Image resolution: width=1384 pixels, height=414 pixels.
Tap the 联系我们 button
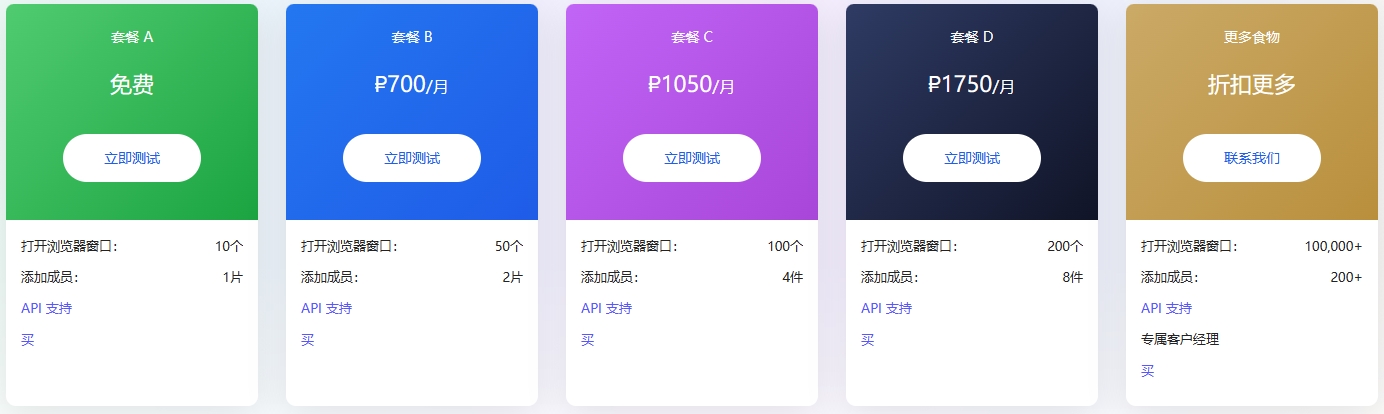[x=1252, y=158]
